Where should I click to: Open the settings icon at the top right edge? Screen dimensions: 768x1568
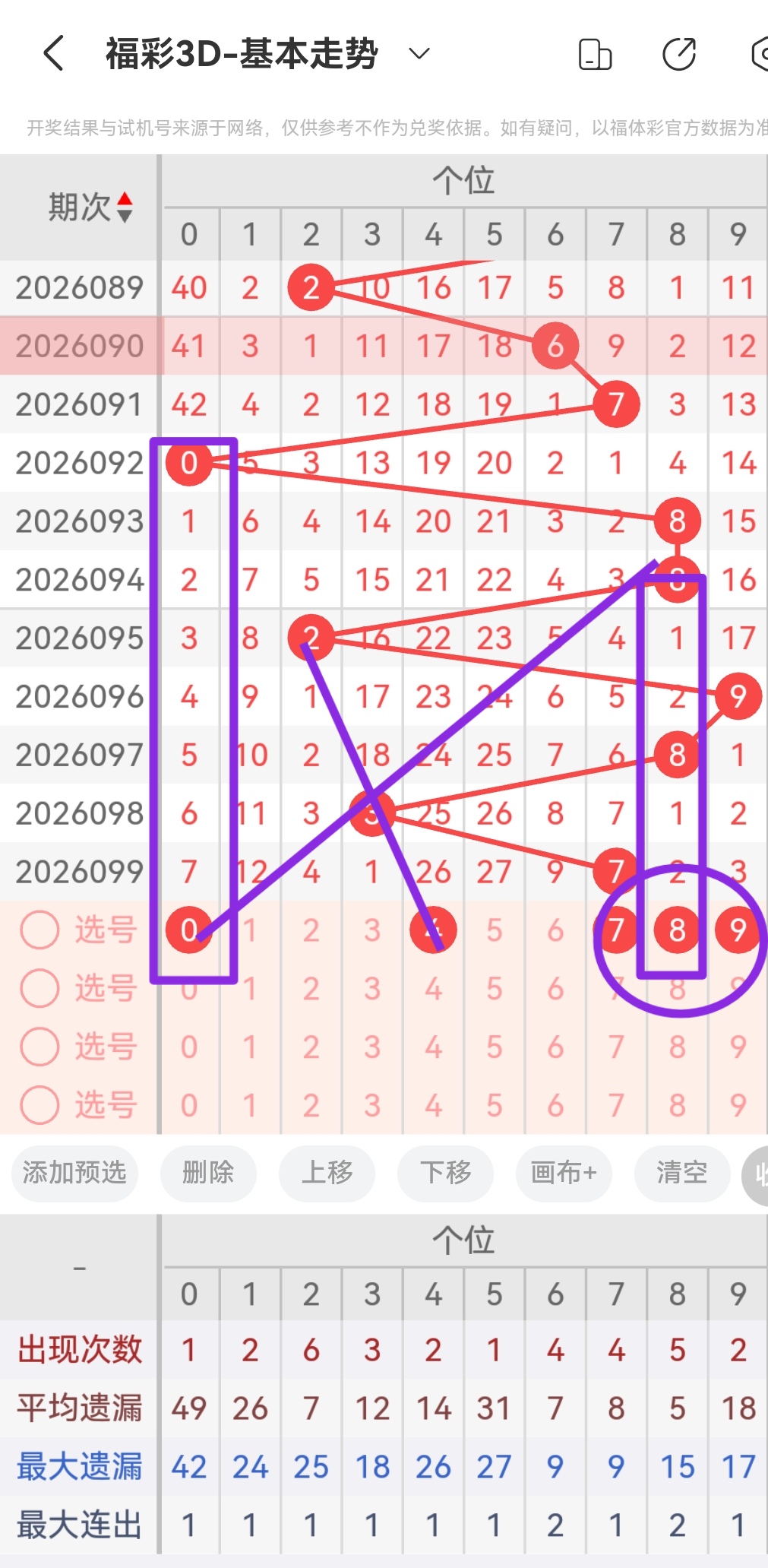760,54
